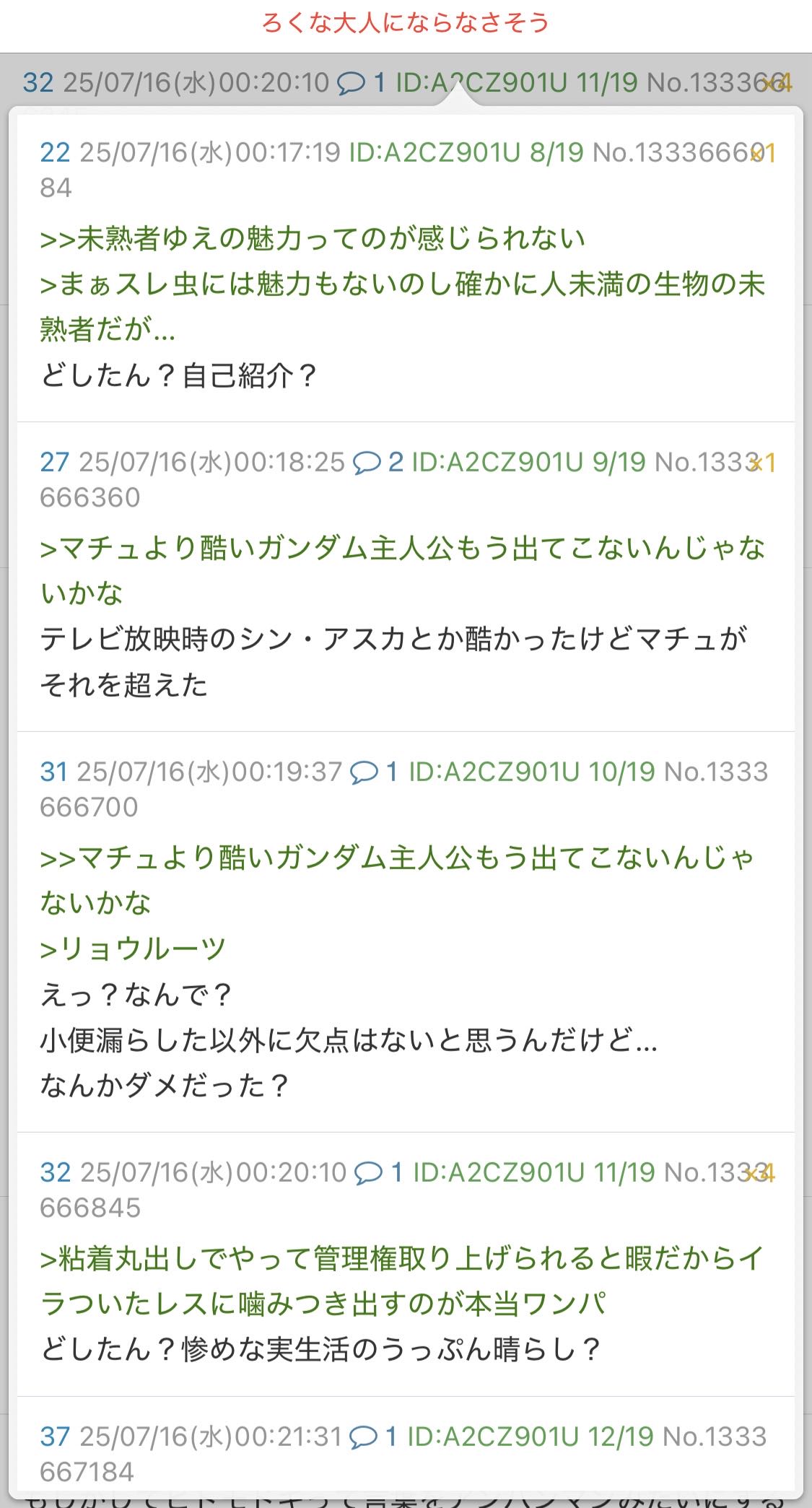Tap ID A2CZ901U 12/19 on post 37
The image size is (812, 1508).
point(531,1437)
